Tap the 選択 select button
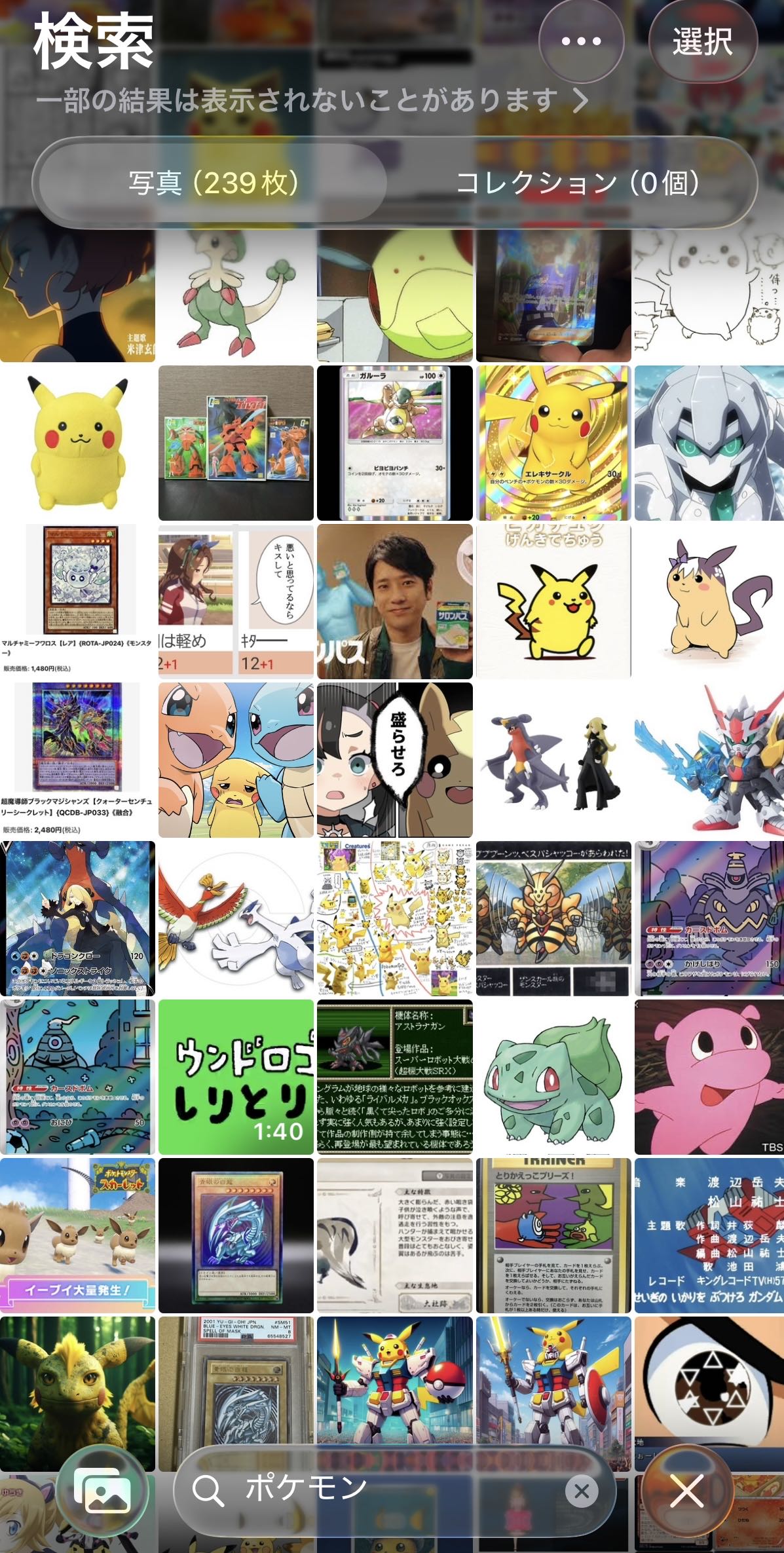The height and width of the screenshot is (1553, 784). coord(703,41)
